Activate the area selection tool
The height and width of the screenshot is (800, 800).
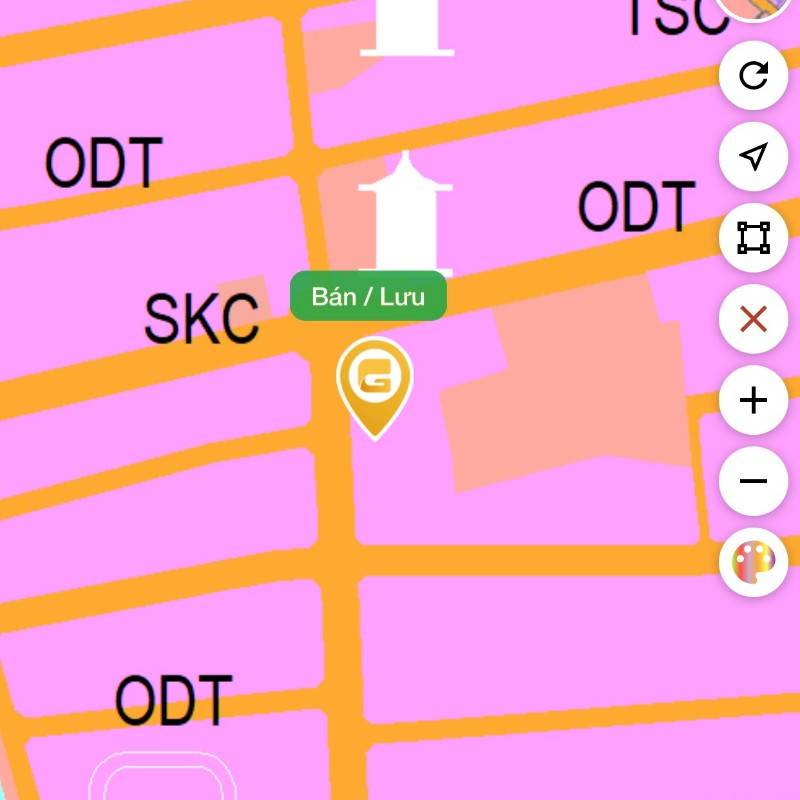[x=753, y=238]
